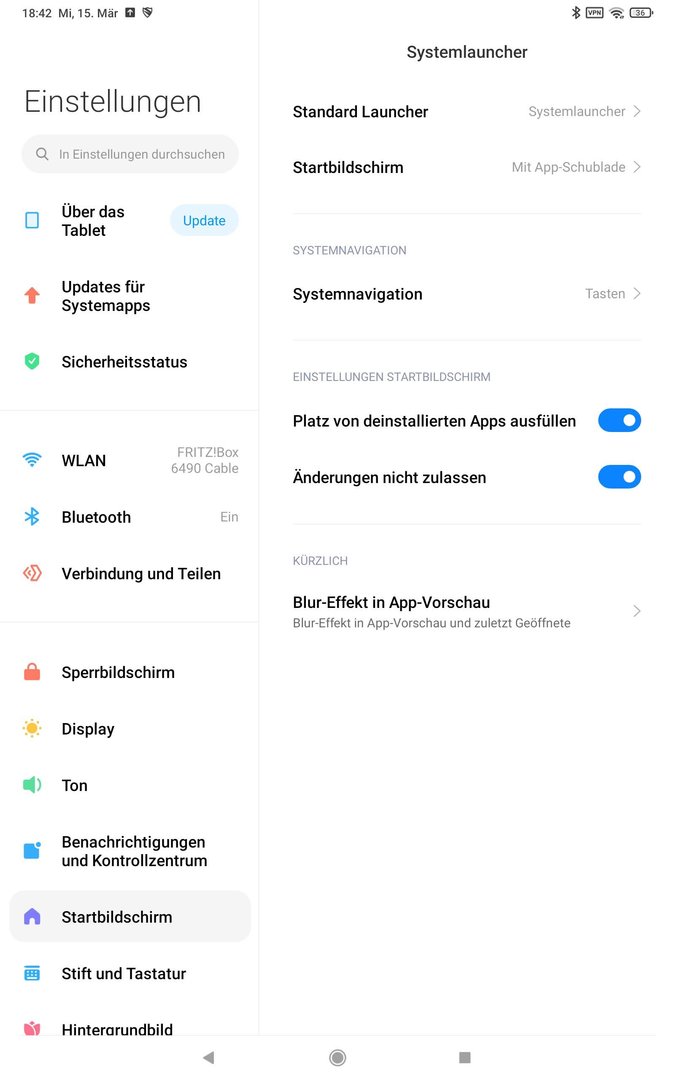This screenshot has width=675, height=1080.
Task: Toggle Platz von deinstallierten Apps ausfüllen
Action: click(619, 421)
